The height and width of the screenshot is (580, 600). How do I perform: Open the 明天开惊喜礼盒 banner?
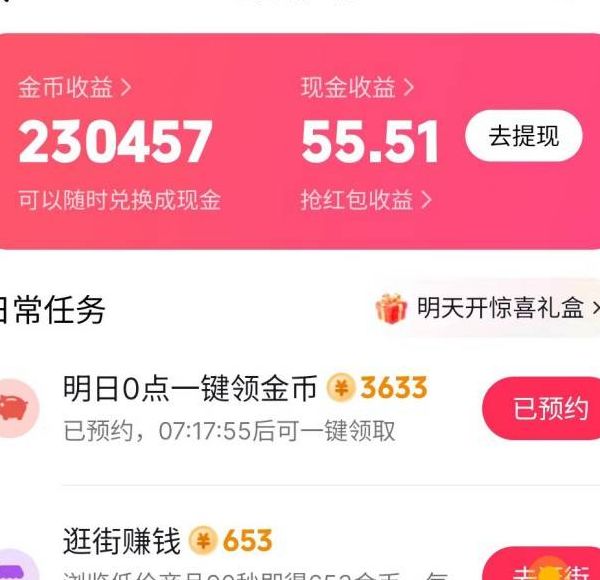tap(490, 308)
